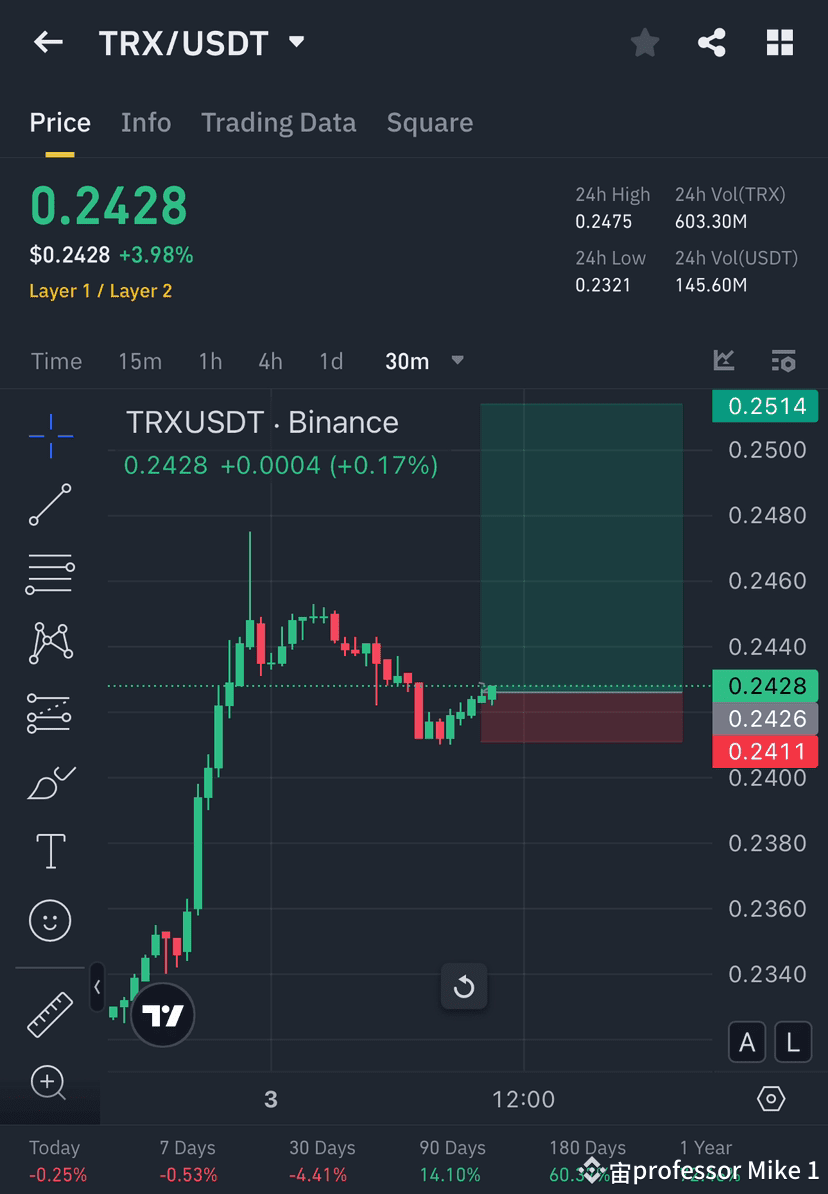Select the trend line drawing tool
This screenshot has height=1194, width=828.
(50, 505)
